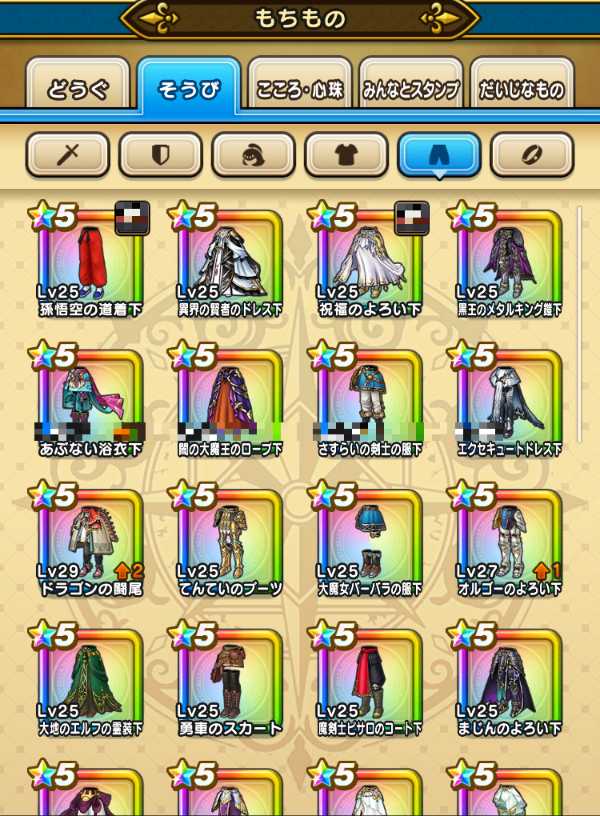Viewport: 600px width, 816px height.
Task: Select 異界の賢者のドレス下 item
Action: point(230,262)
